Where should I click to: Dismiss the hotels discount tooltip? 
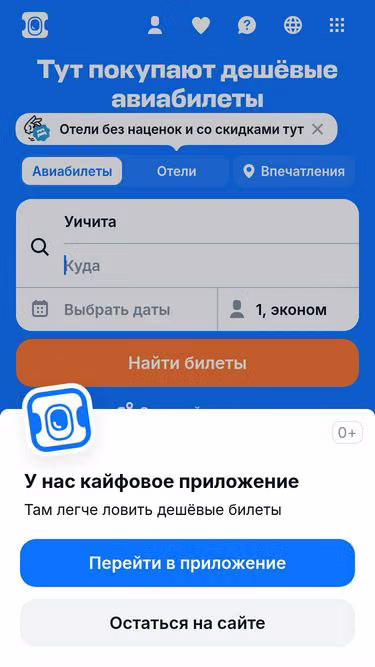[317, 129]
